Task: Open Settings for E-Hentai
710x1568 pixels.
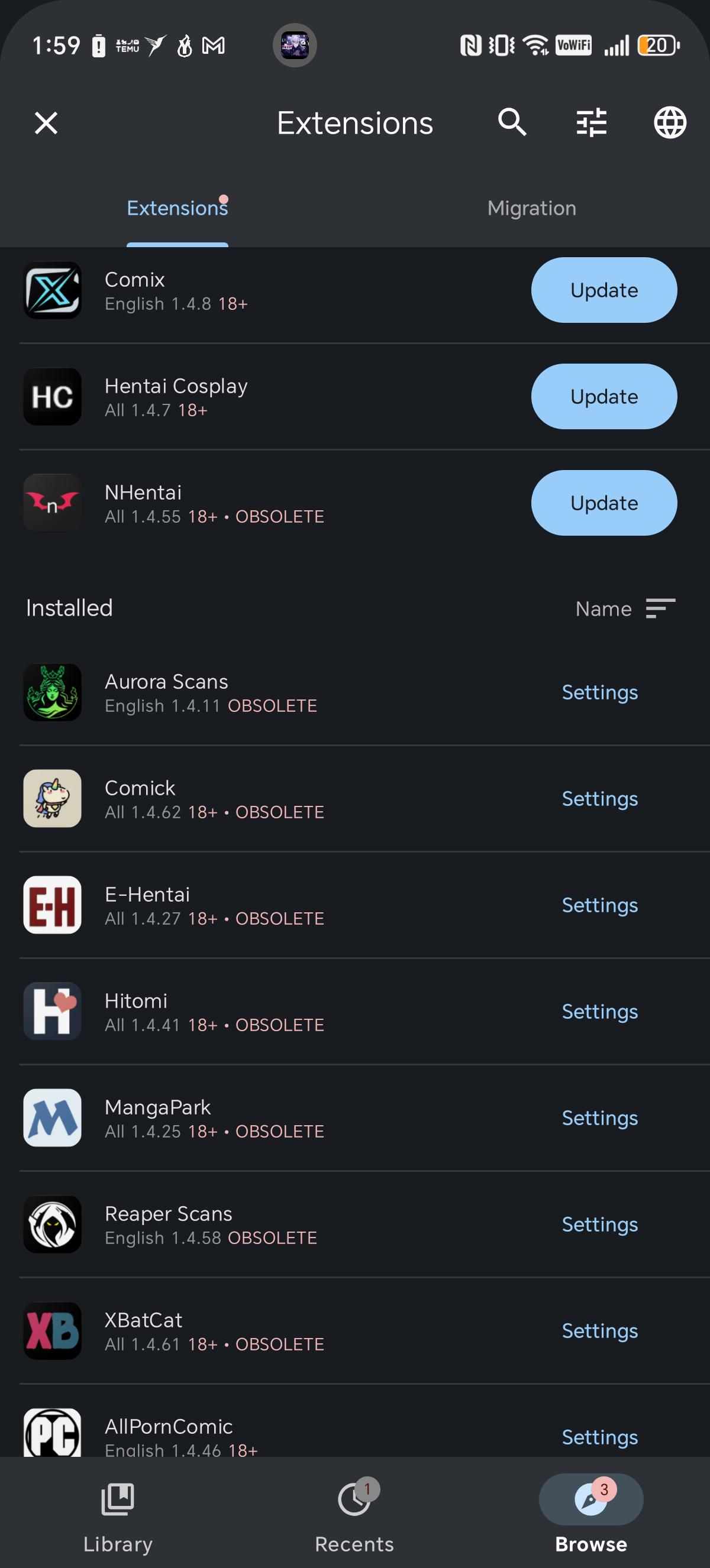Action: 599,906
